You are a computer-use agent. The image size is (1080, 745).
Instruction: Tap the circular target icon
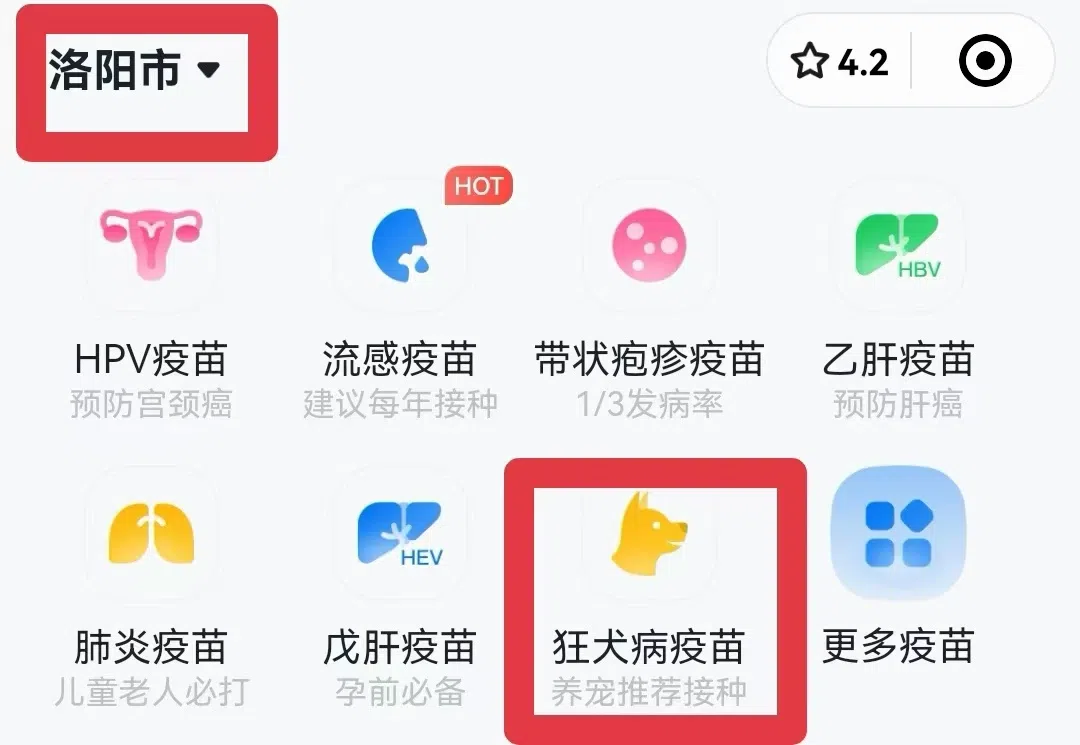coord(985,63)
